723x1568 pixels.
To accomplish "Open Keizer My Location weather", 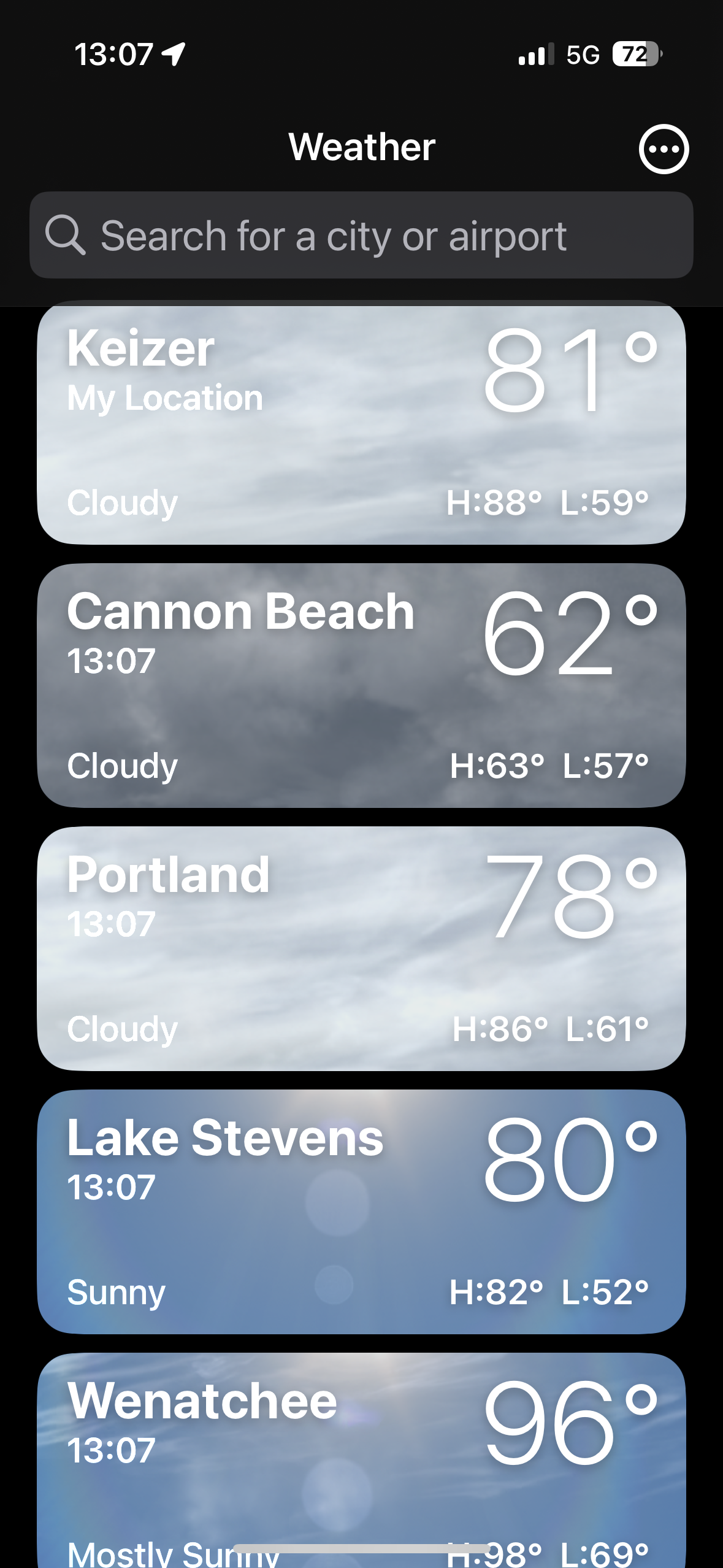I will pos(362,423).
